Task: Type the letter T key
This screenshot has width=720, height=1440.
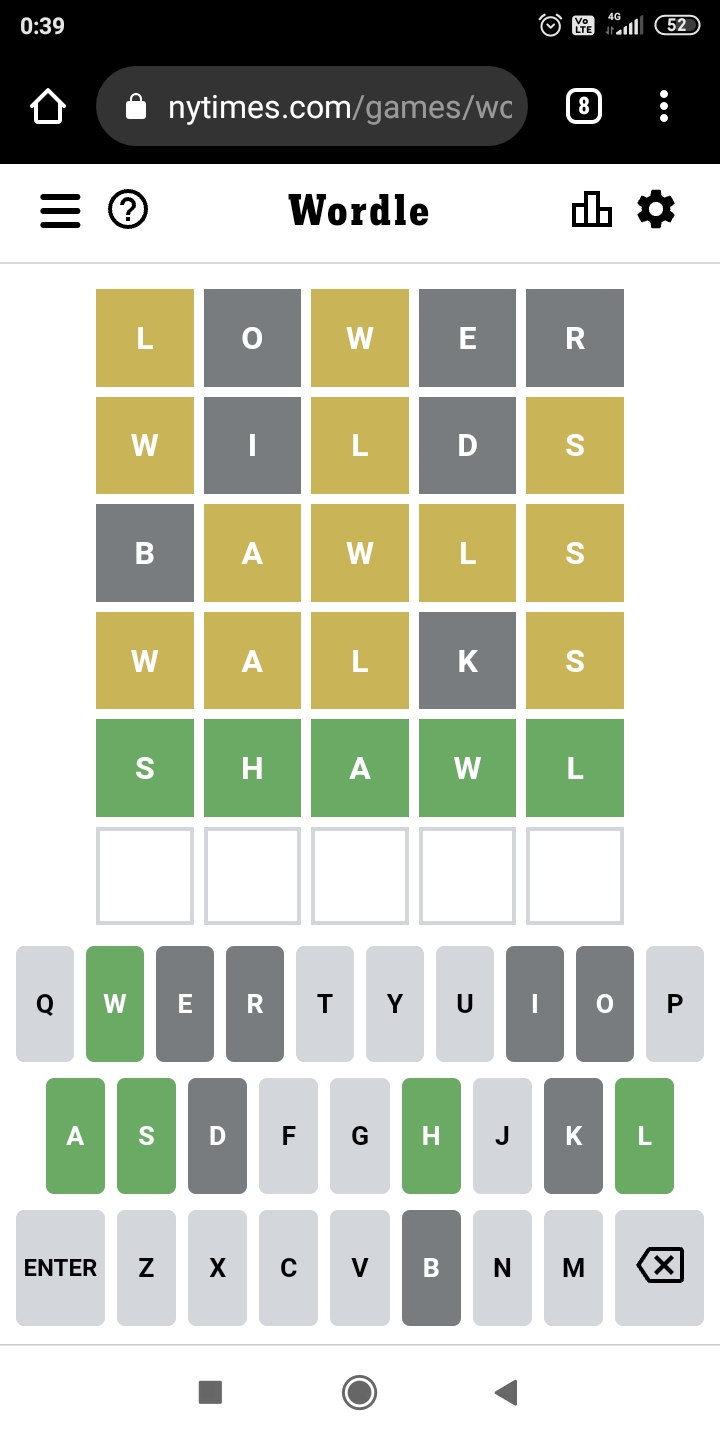Action: point(325,1004)
